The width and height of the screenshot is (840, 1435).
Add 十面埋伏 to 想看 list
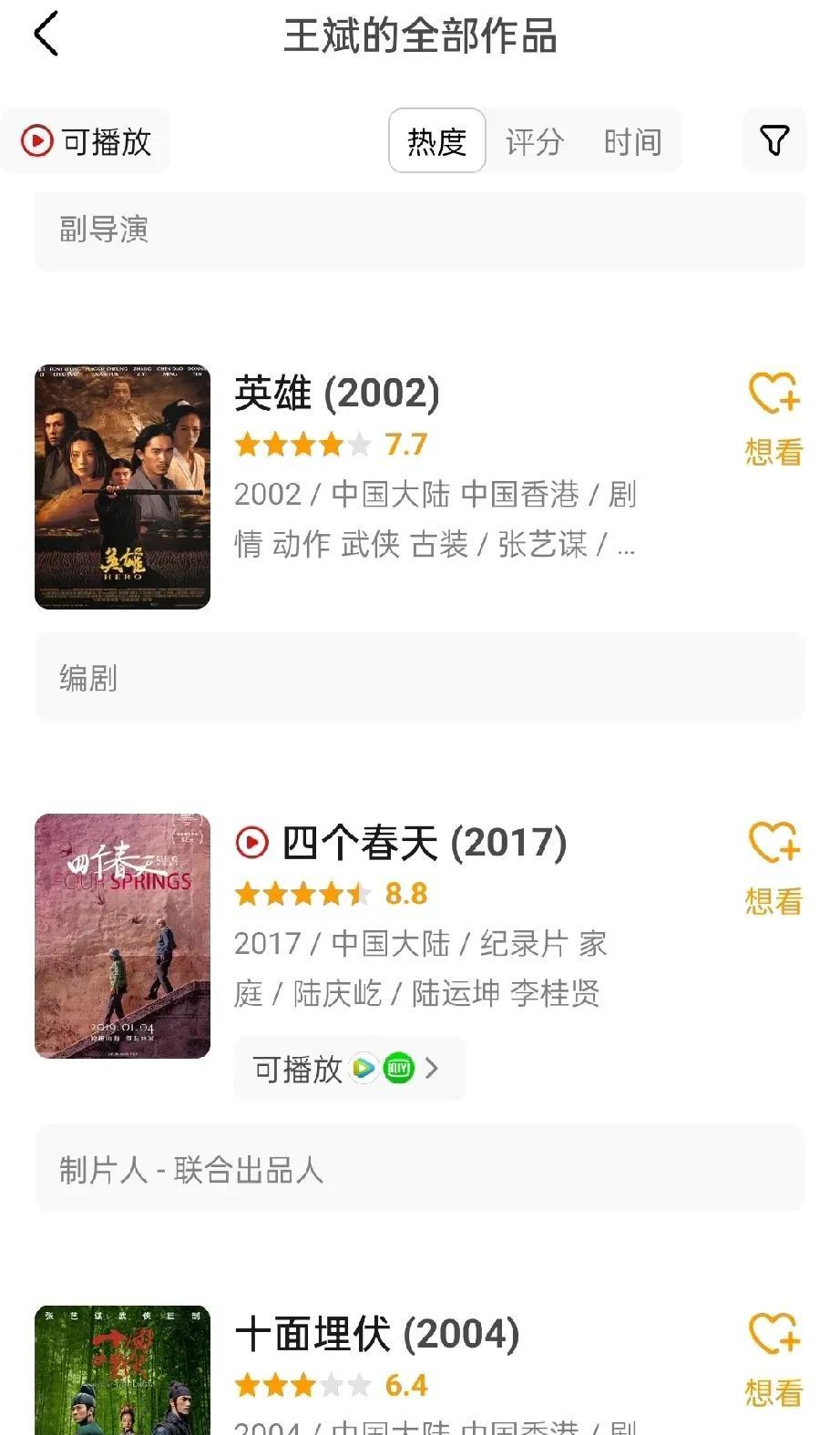pos(773,1359)
